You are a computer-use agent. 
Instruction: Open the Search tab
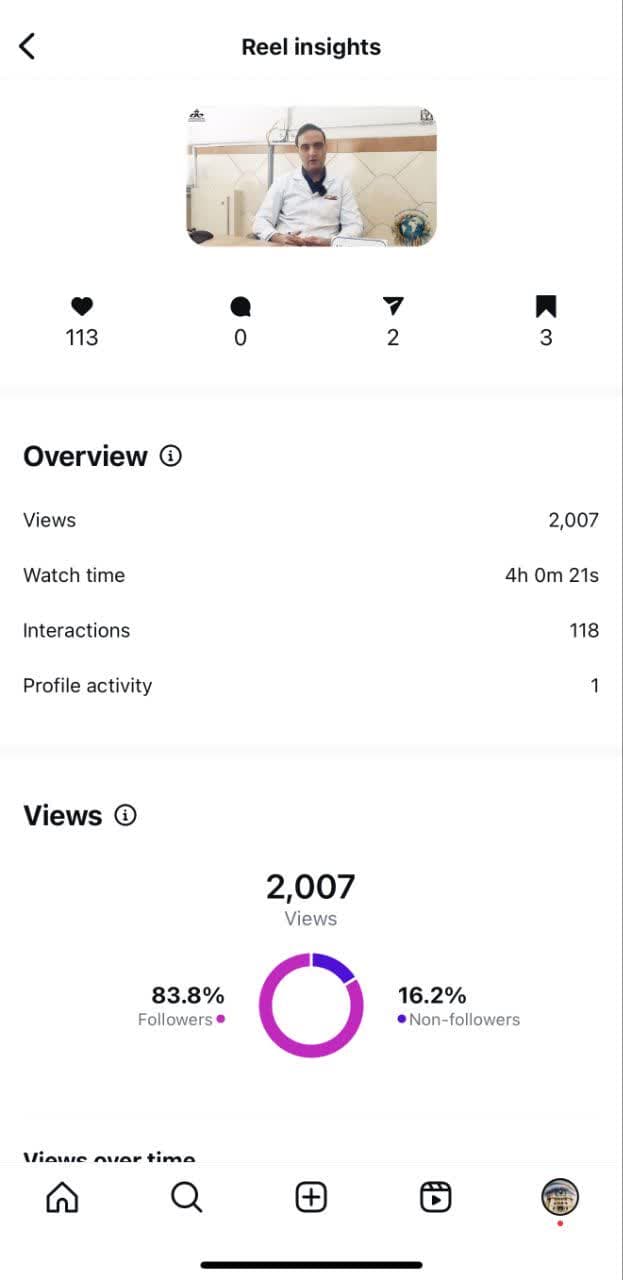186,1197
